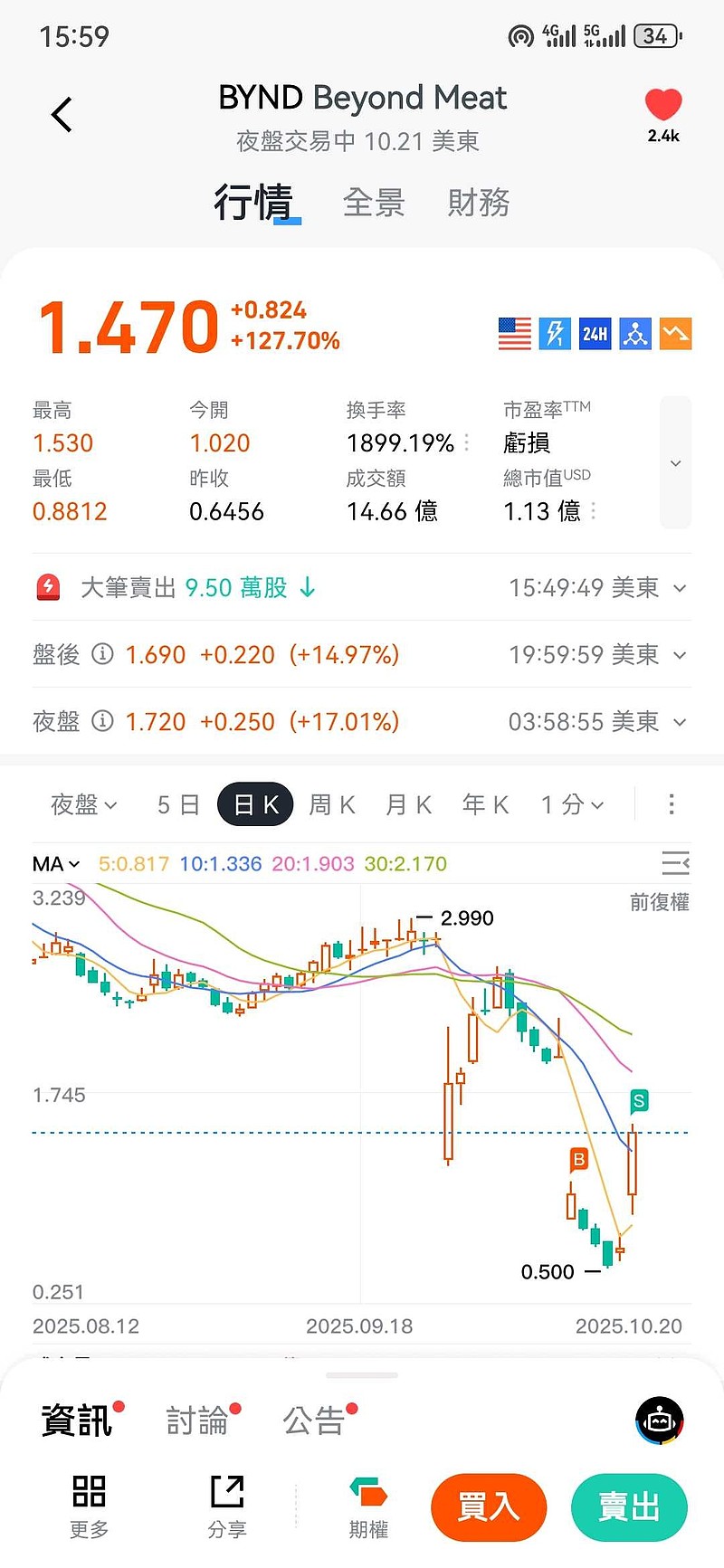This screenshot has width=724, height=1568.
Task: Expand the quote details chevron panel
Action: (x=675, y=462)
